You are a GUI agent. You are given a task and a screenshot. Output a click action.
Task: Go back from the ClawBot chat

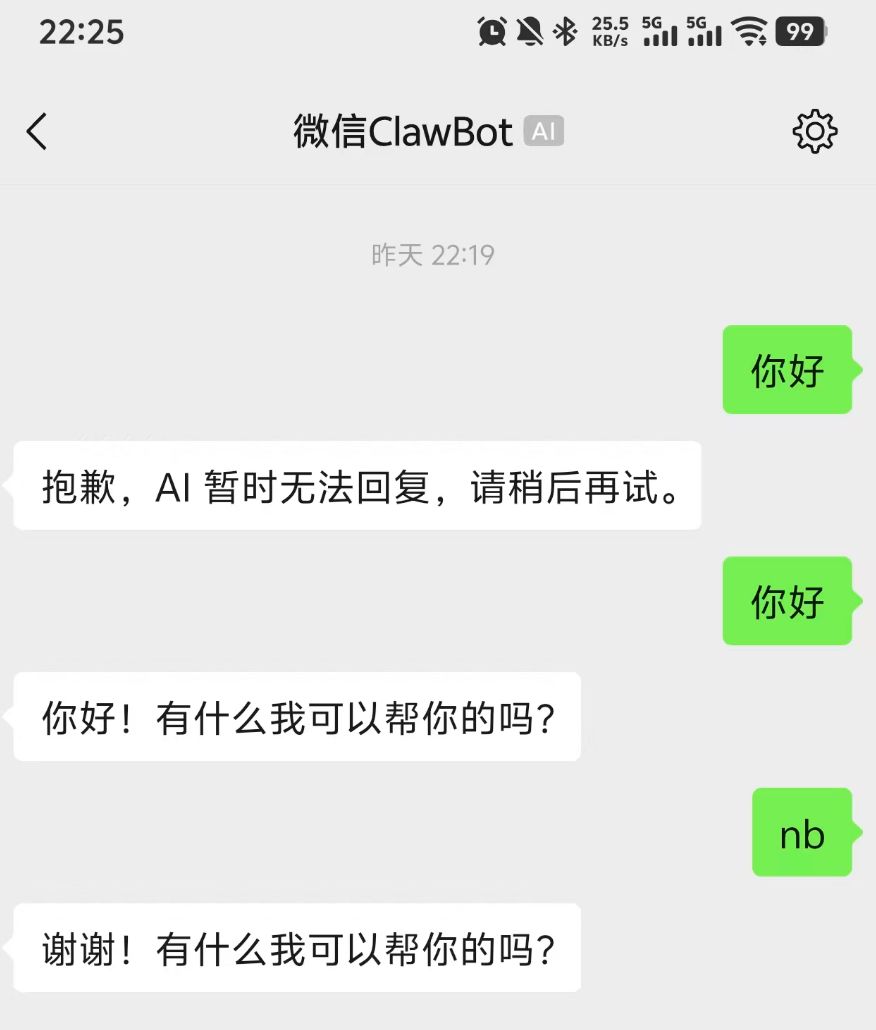click(x=37, y=131)
